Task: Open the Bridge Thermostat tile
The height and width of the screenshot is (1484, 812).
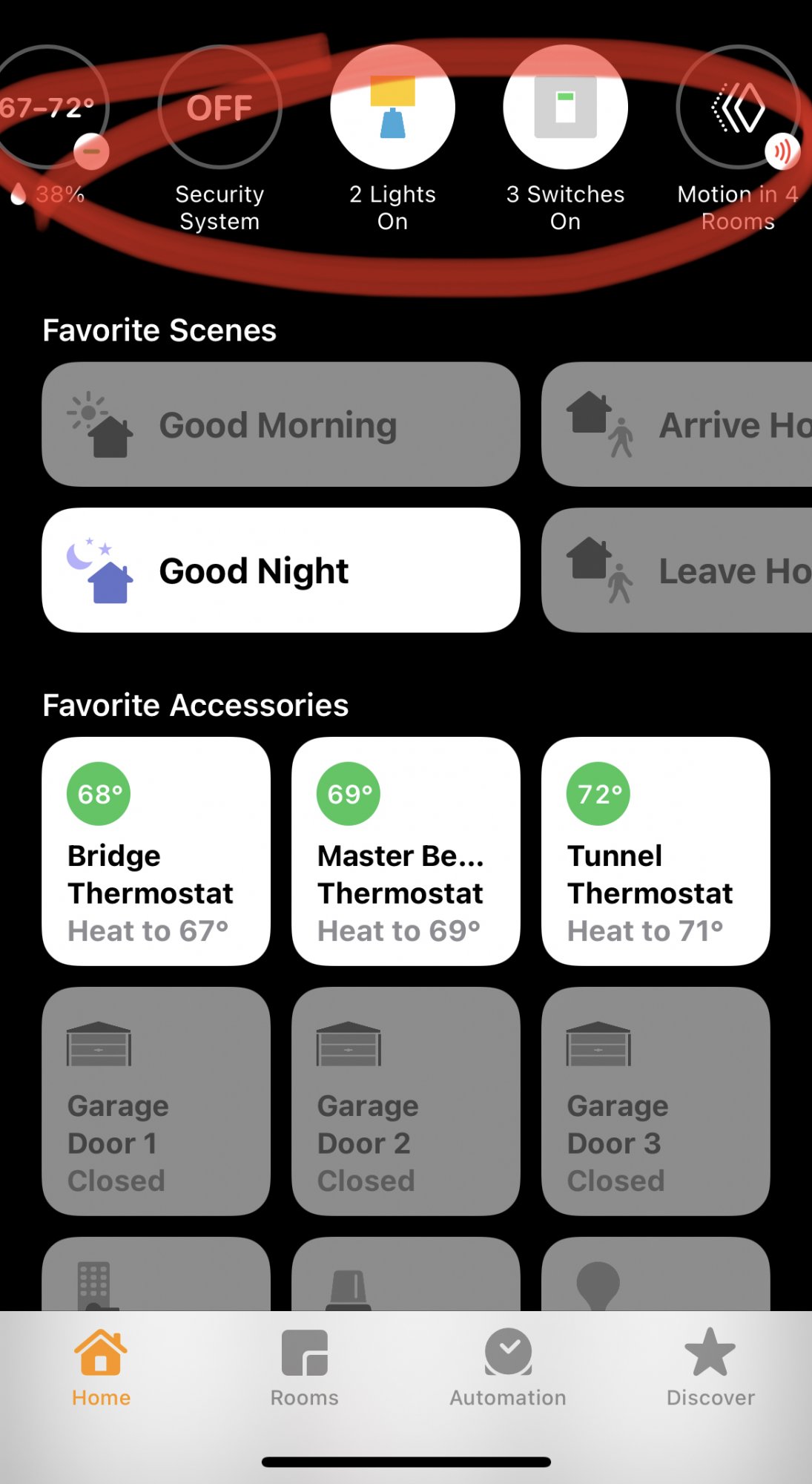Action: [156, 851]
